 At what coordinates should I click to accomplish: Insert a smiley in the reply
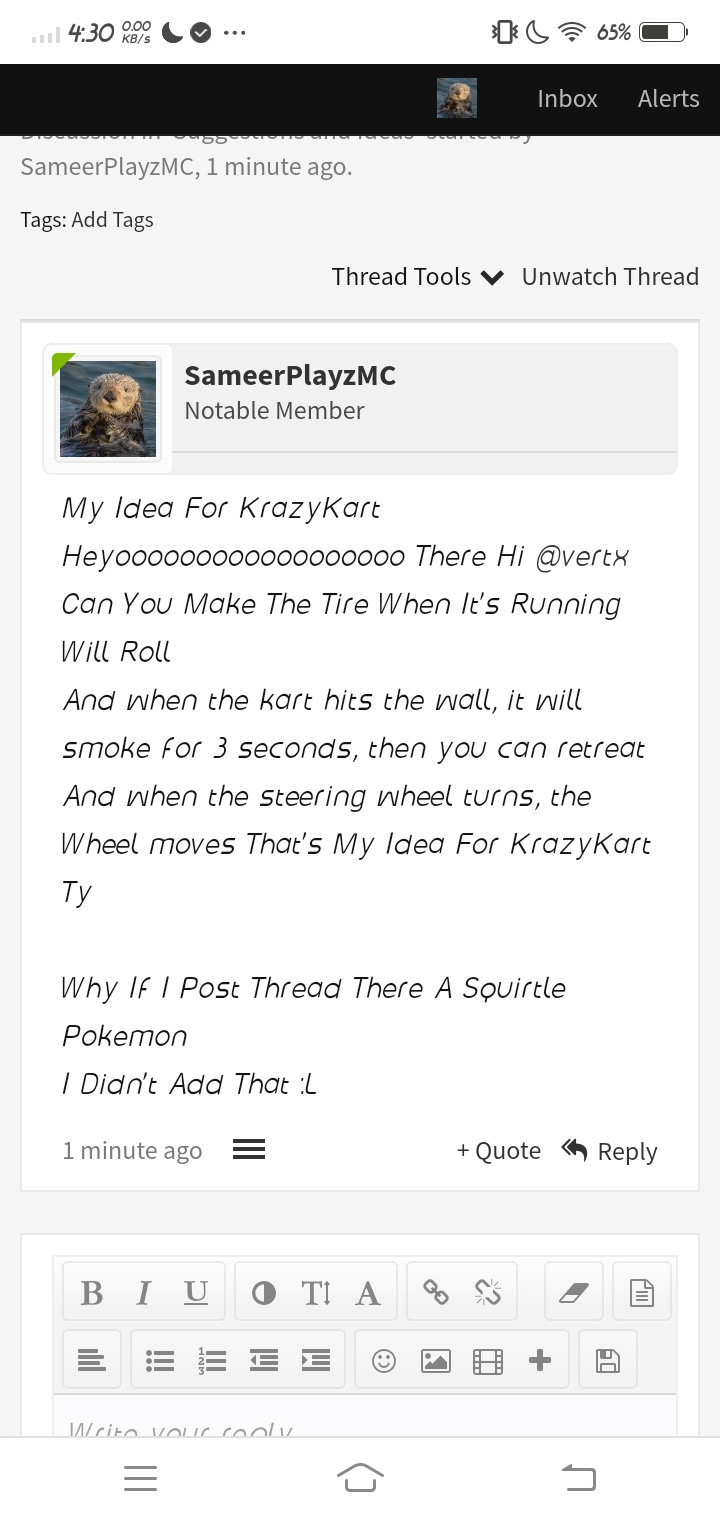point(384,1360)
